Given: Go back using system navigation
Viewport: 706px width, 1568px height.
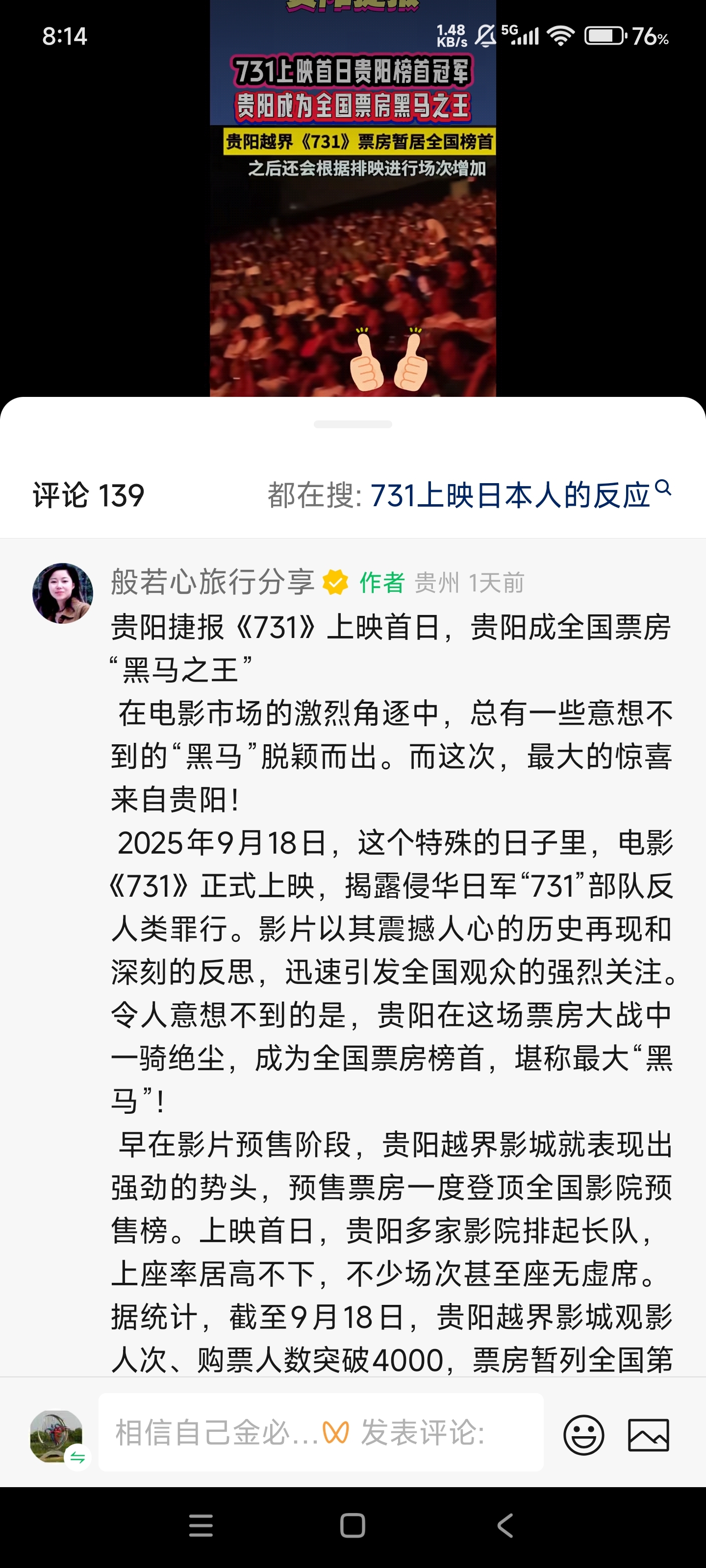Looking at the screenshot, I should (504, 1525).
